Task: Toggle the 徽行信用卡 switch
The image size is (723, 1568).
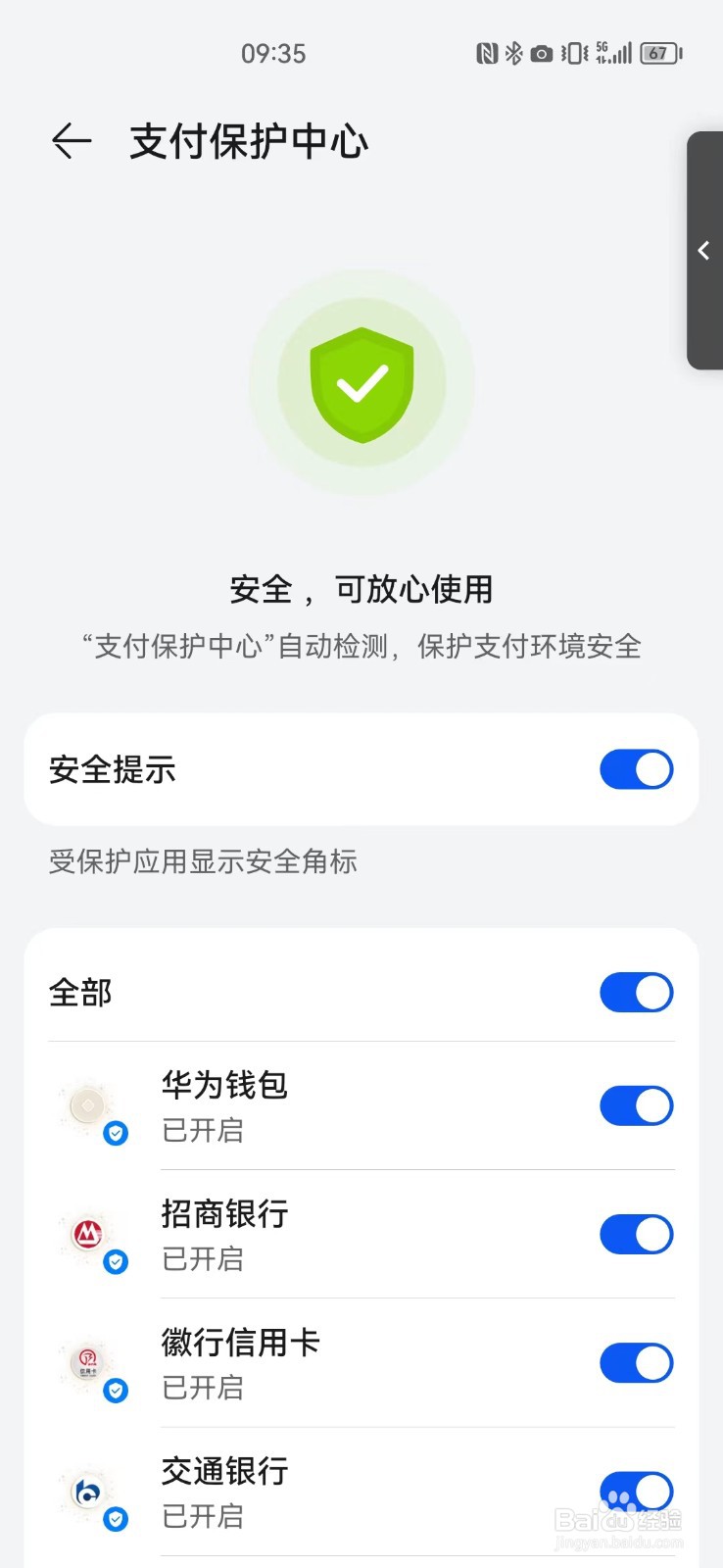Action: click(637, 1363)
